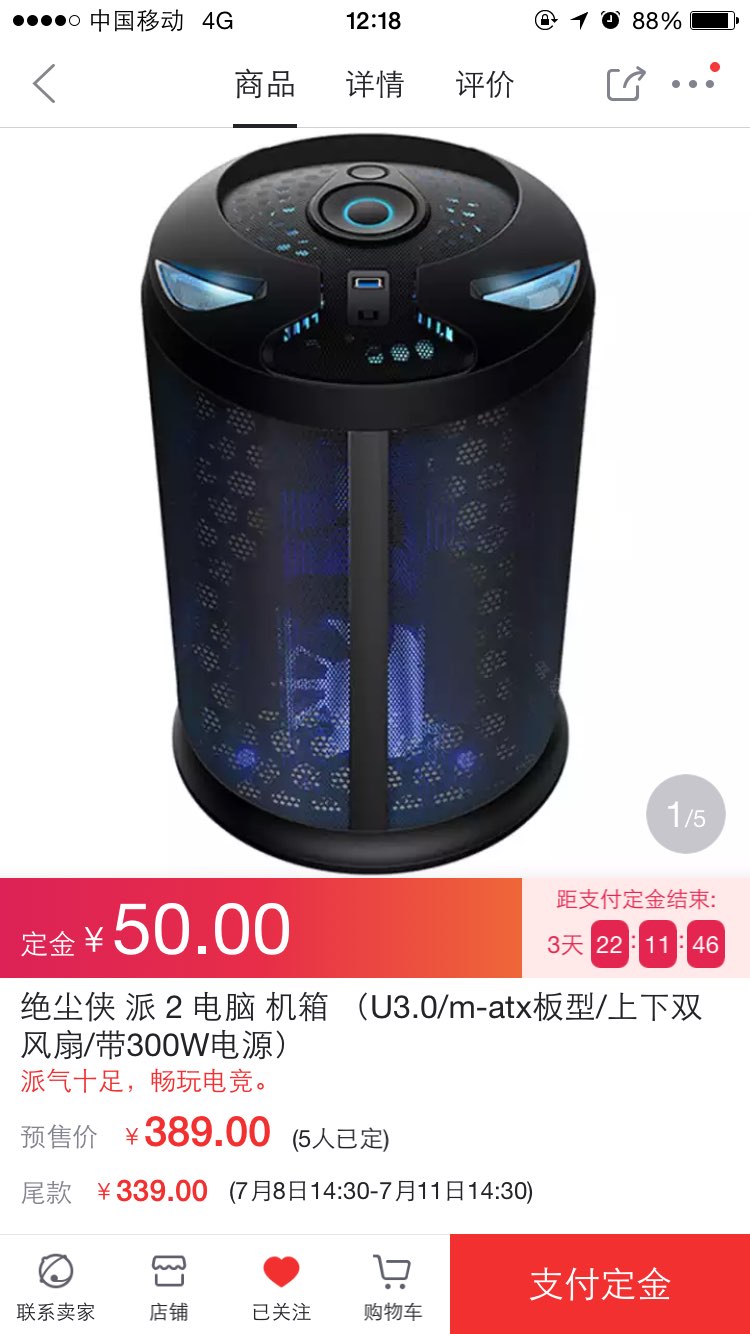This screenshot has height=1334, width=750.
Task: Toggle the 已关注 heart favorite
Action: click(x=281, y=1286)
